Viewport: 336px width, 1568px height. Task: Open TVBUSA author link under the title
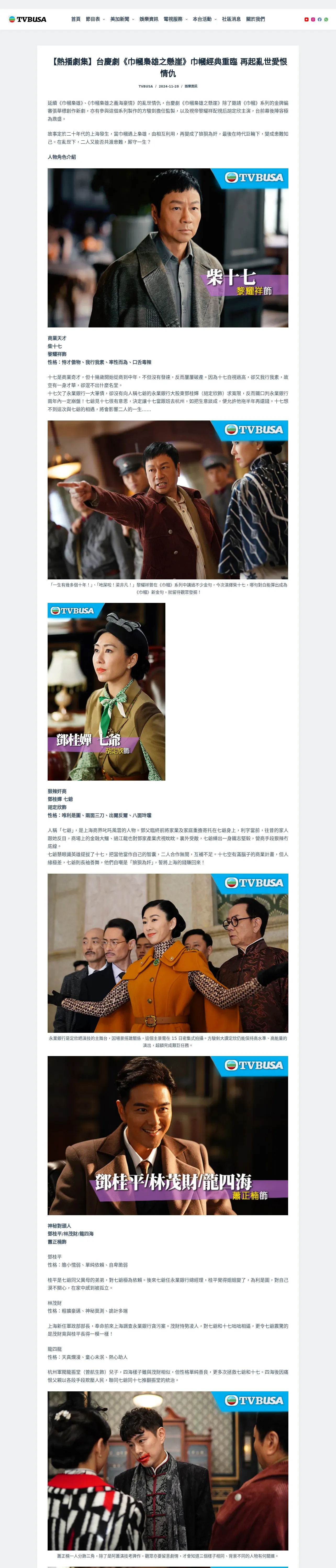click(x=146, y=87)
